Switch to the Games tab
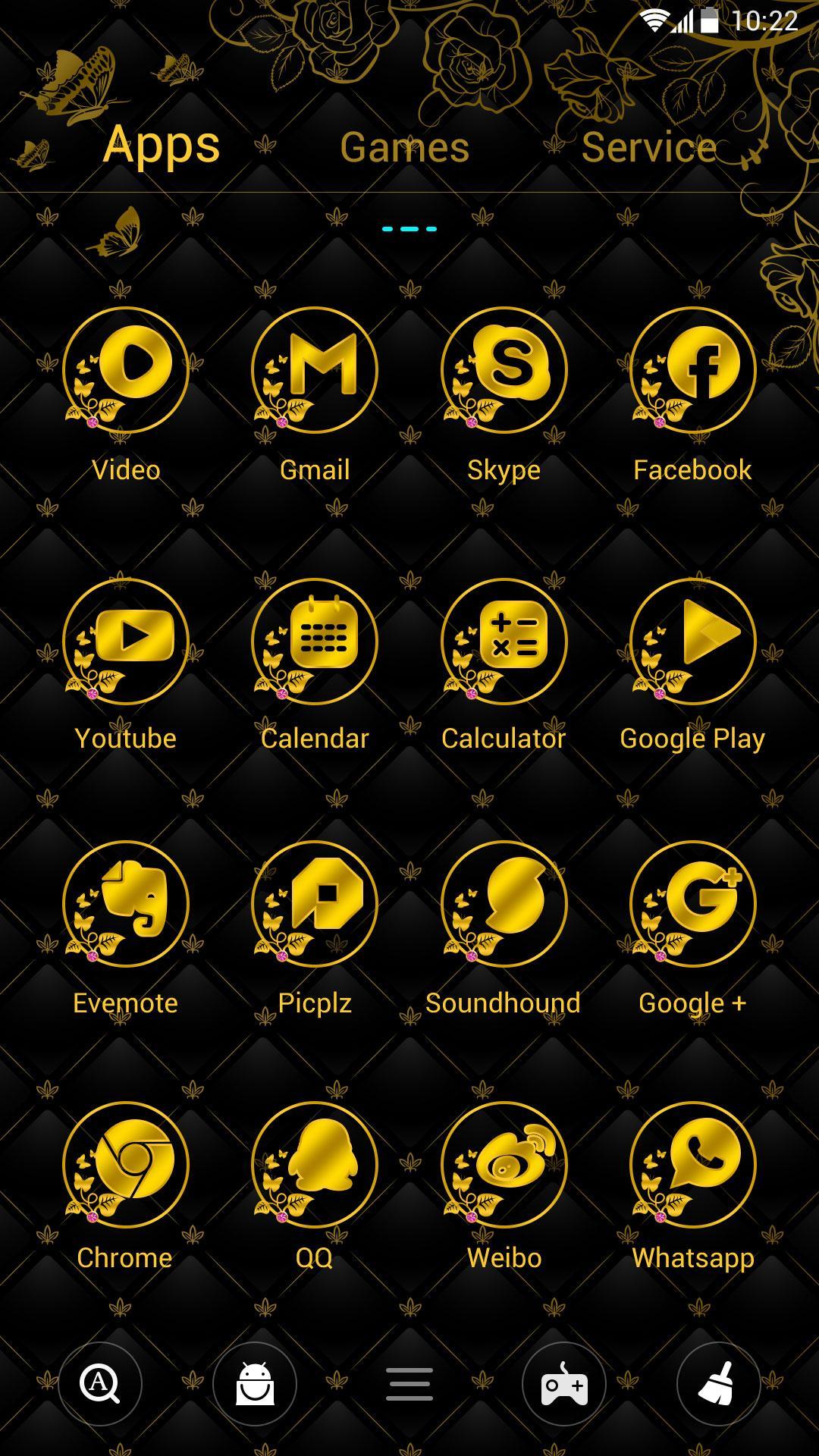The width and height of the screenshot is (819, 1456). coord(404,147)
